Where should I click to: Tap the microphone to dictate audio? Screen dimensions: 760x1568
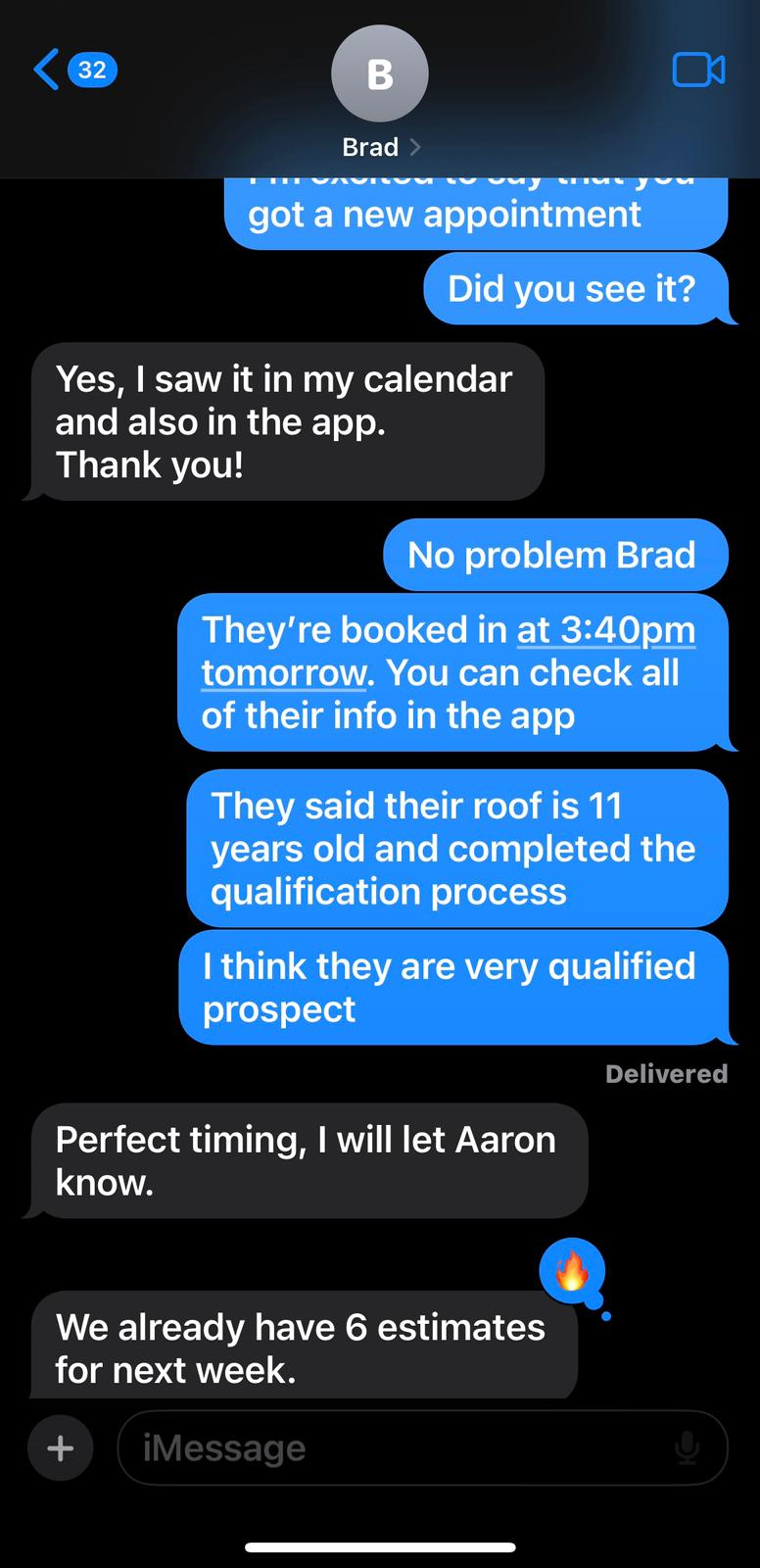pyautogui.click(x=688, y=1447)
